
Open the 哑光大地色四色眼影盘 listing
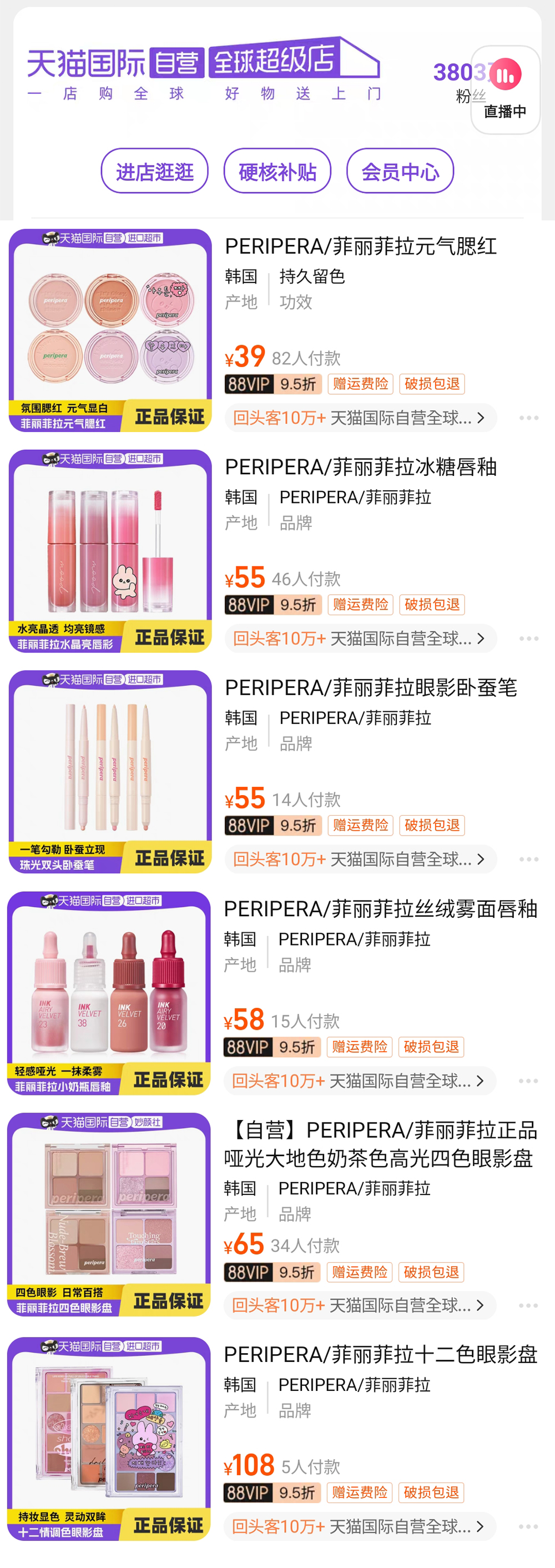pos(380,1144)
